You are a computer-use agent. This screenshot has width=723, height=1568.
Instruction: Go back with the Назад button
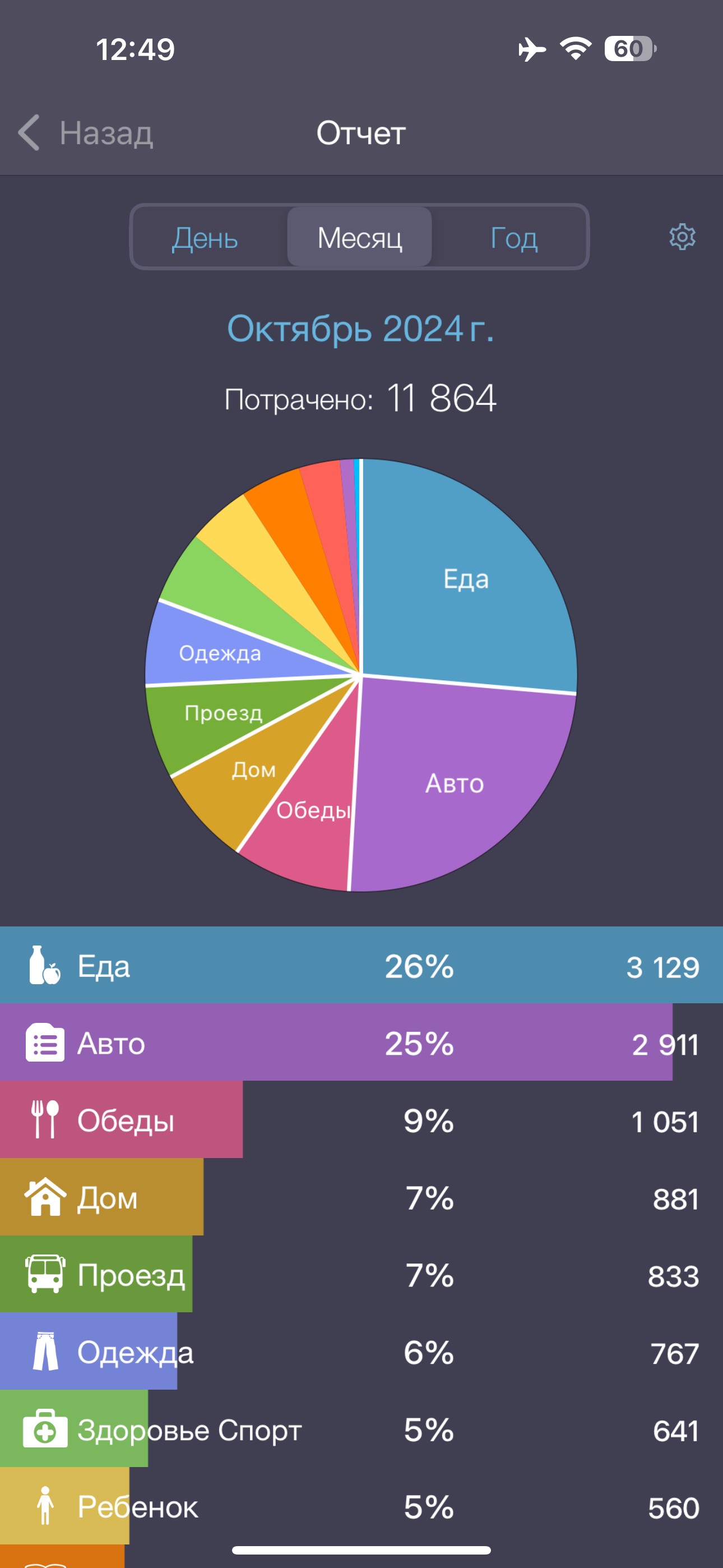[85, 133]
